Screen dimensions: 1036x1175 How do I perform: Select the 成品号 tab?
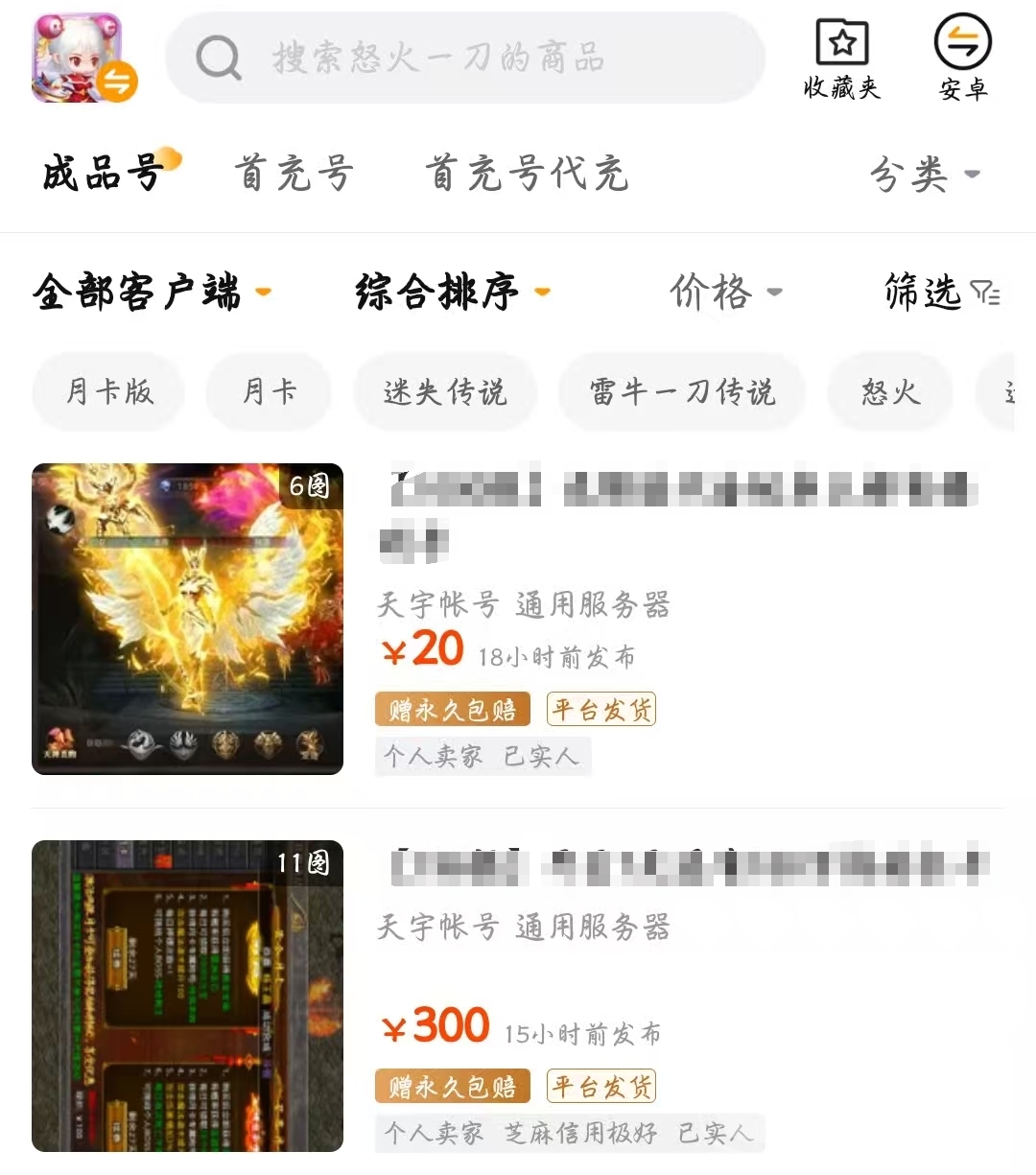tap(104, 175)
